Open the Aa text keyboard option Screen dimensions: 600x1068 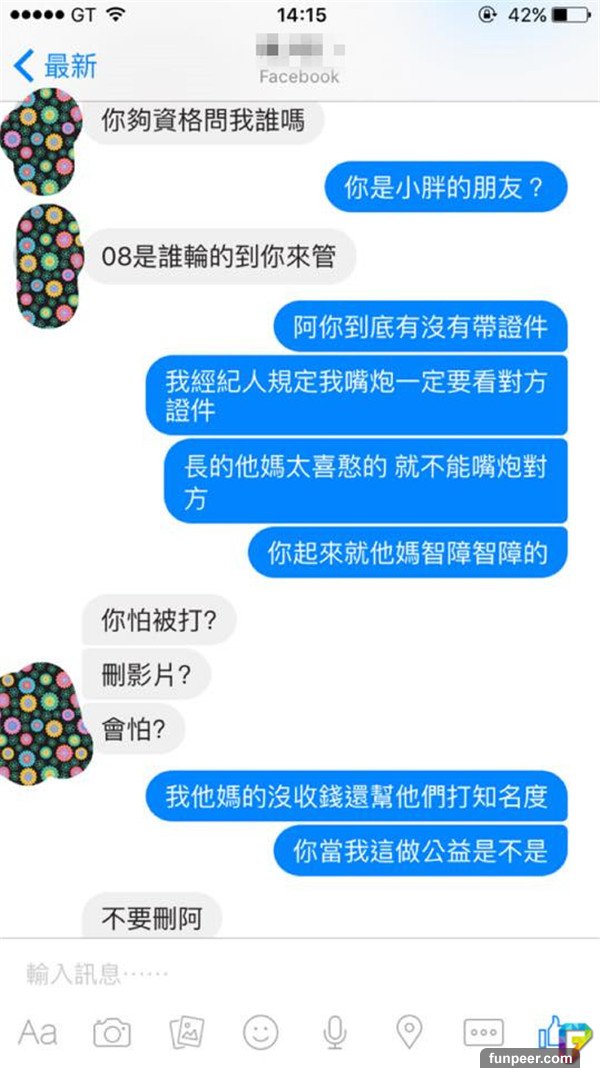38,1032
